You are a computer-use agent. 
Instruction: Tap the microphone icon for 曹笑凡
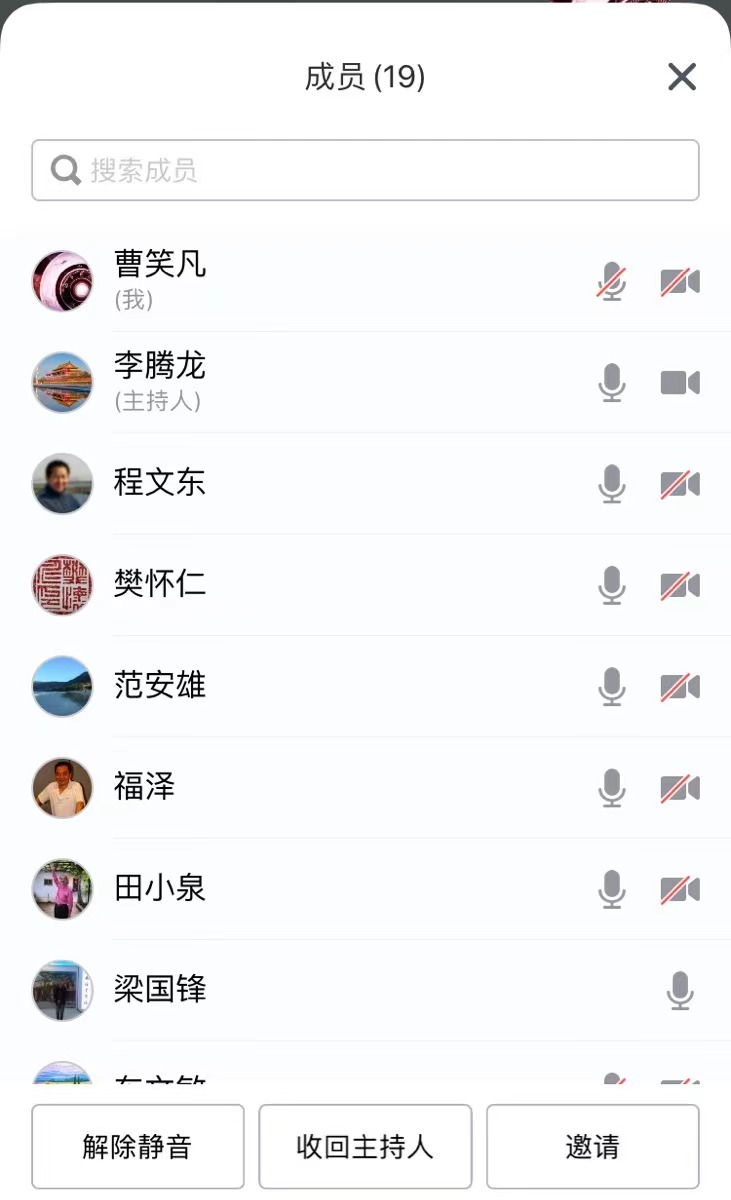pos(612,282)
